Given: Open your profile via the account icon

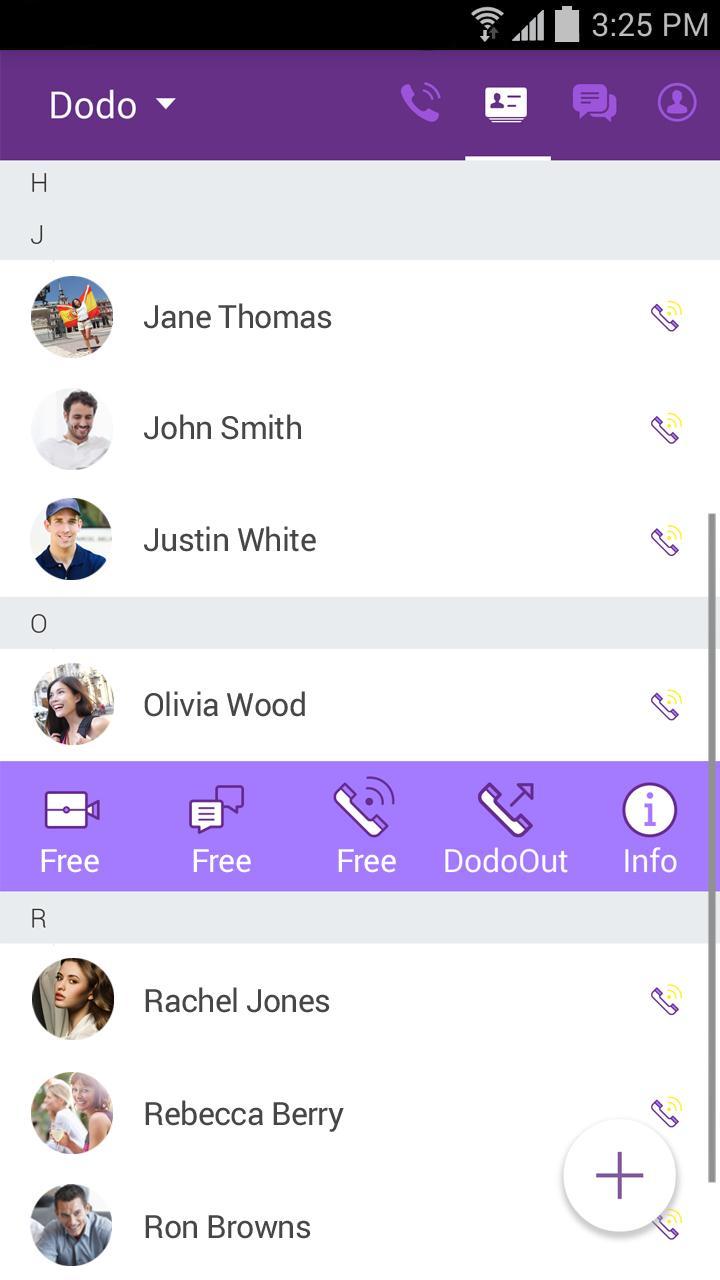Looking at the screenshot, I should (676, 103).
